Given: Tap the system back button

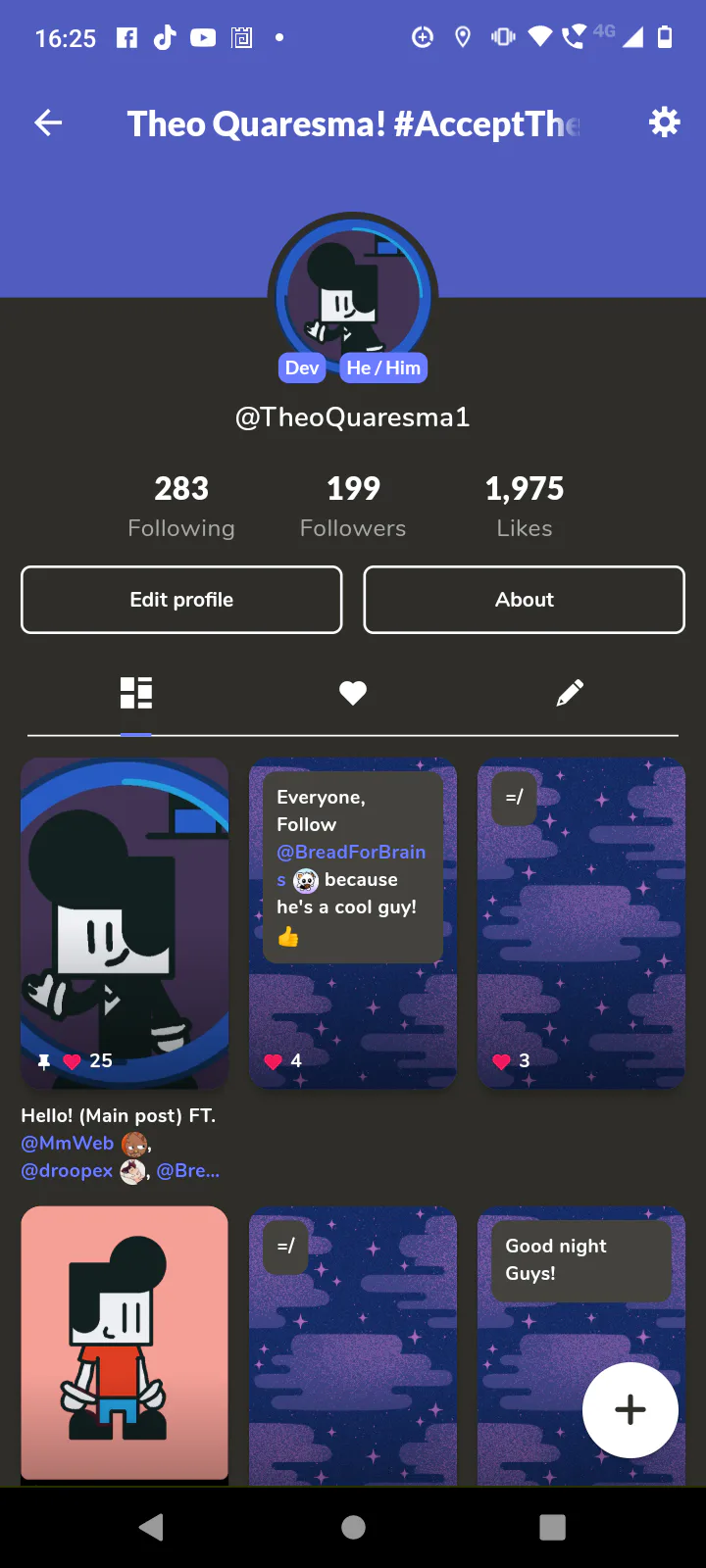Looking at the screenshot, I should click(152, 1527).
